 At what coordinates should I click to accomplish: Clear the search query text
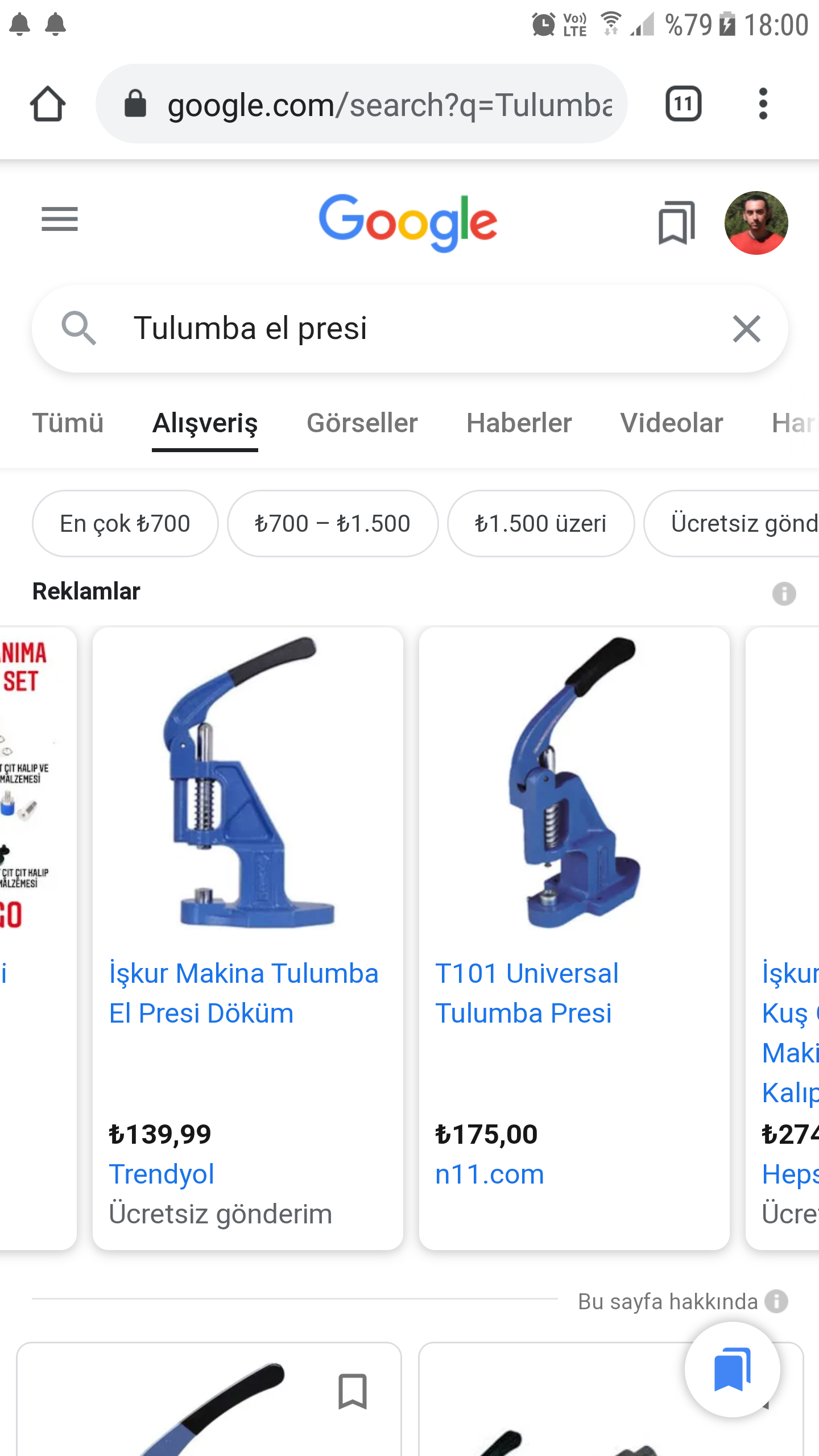(746, 329)
